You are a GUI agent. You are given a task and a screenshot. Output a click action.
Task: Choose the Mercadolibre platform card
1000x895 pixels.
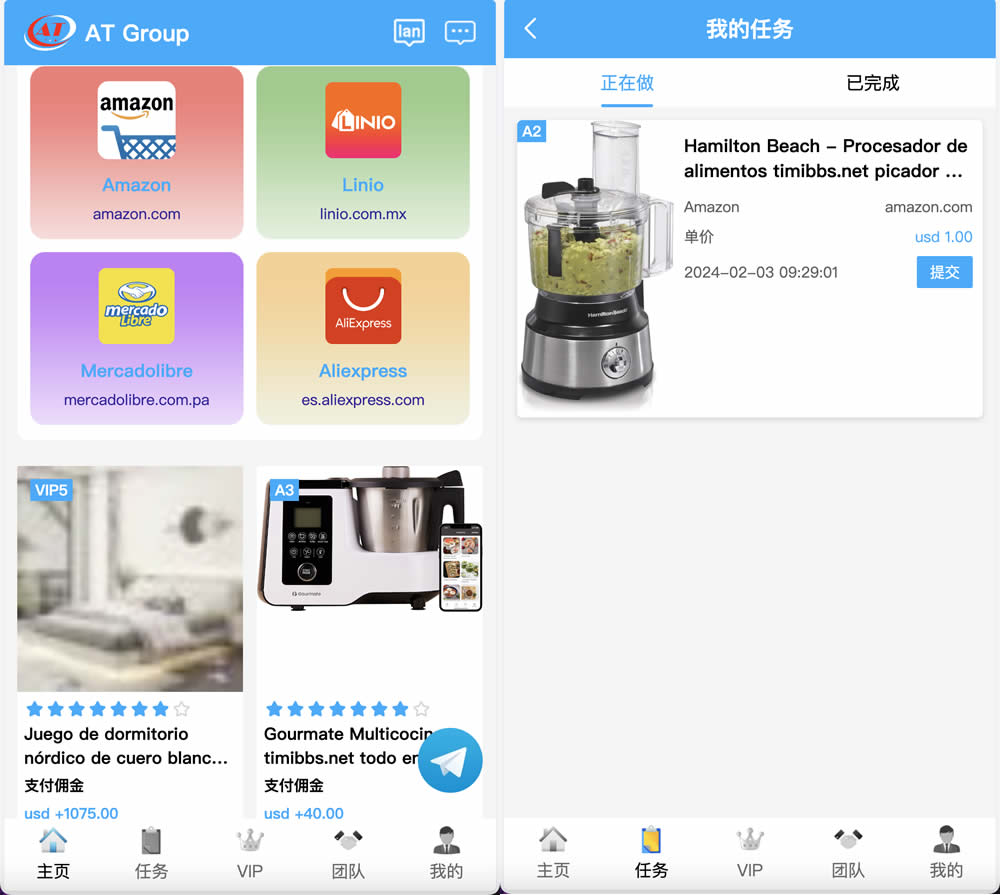pos(137,338)
